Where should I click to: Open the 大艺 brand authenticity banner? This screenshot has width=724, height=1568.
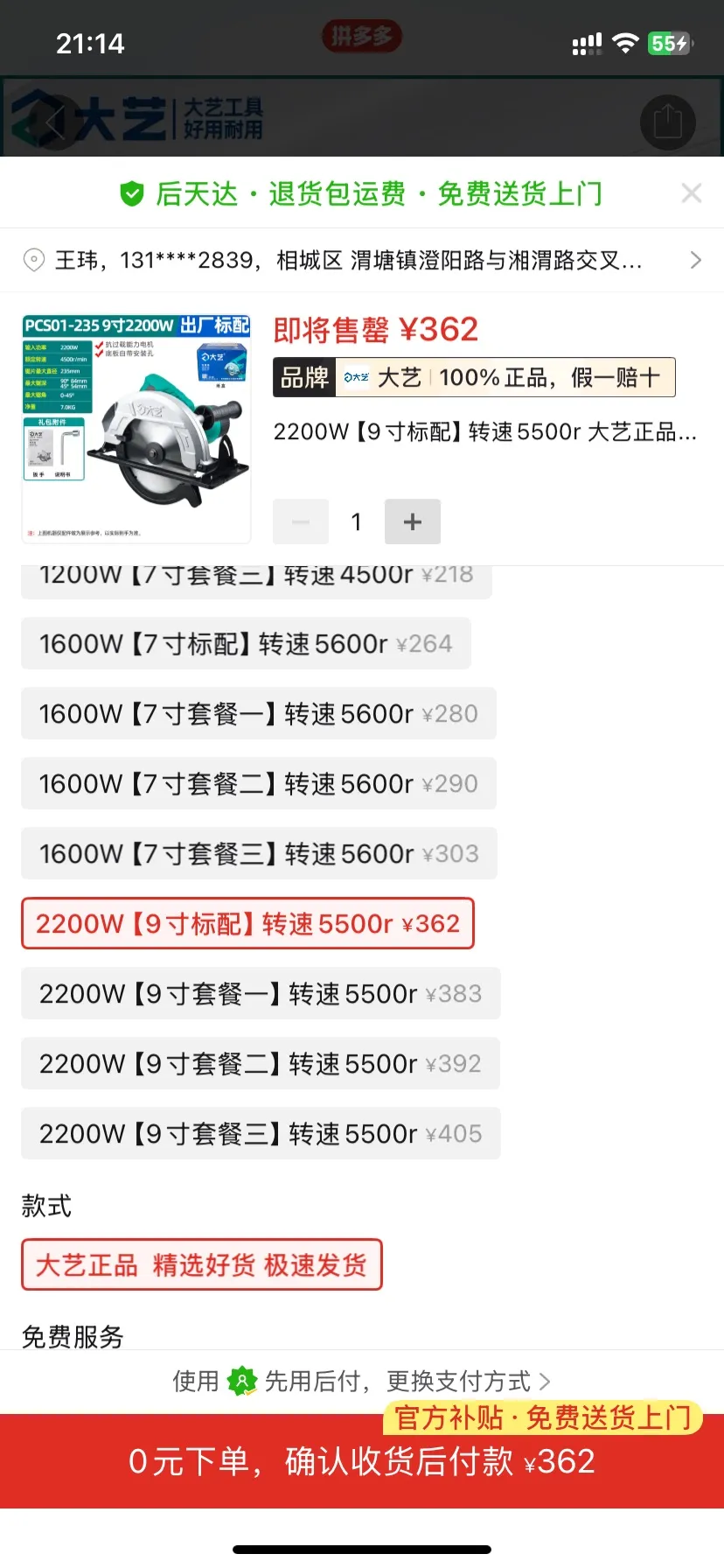[474, 378]
